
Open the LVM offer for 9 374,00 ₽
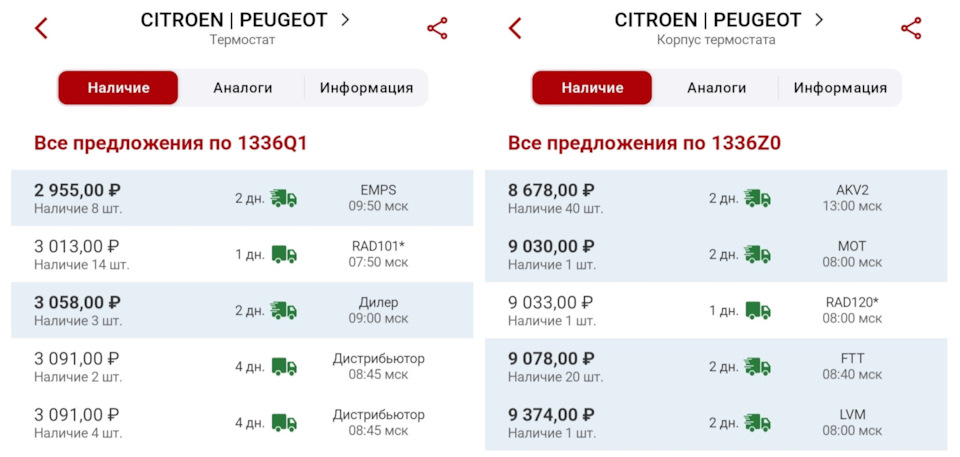716,423
